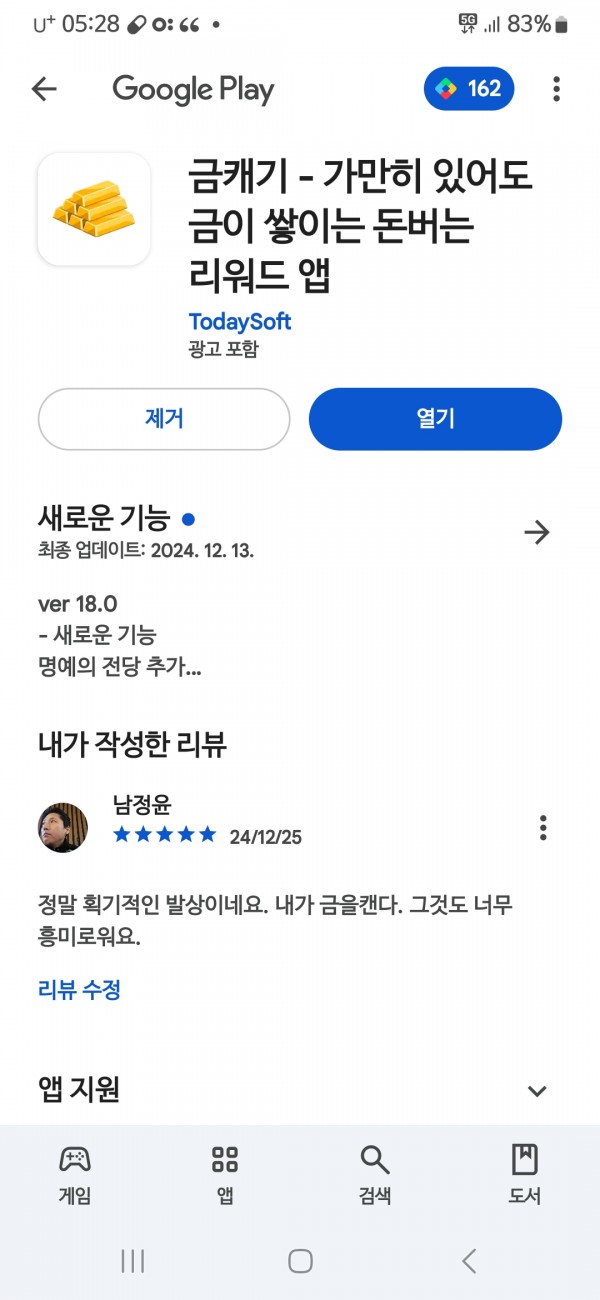This screenshot has width=600, height=1300.
Task: Open the Play Points badge showing 162
Action: click(x=469, y=89)
